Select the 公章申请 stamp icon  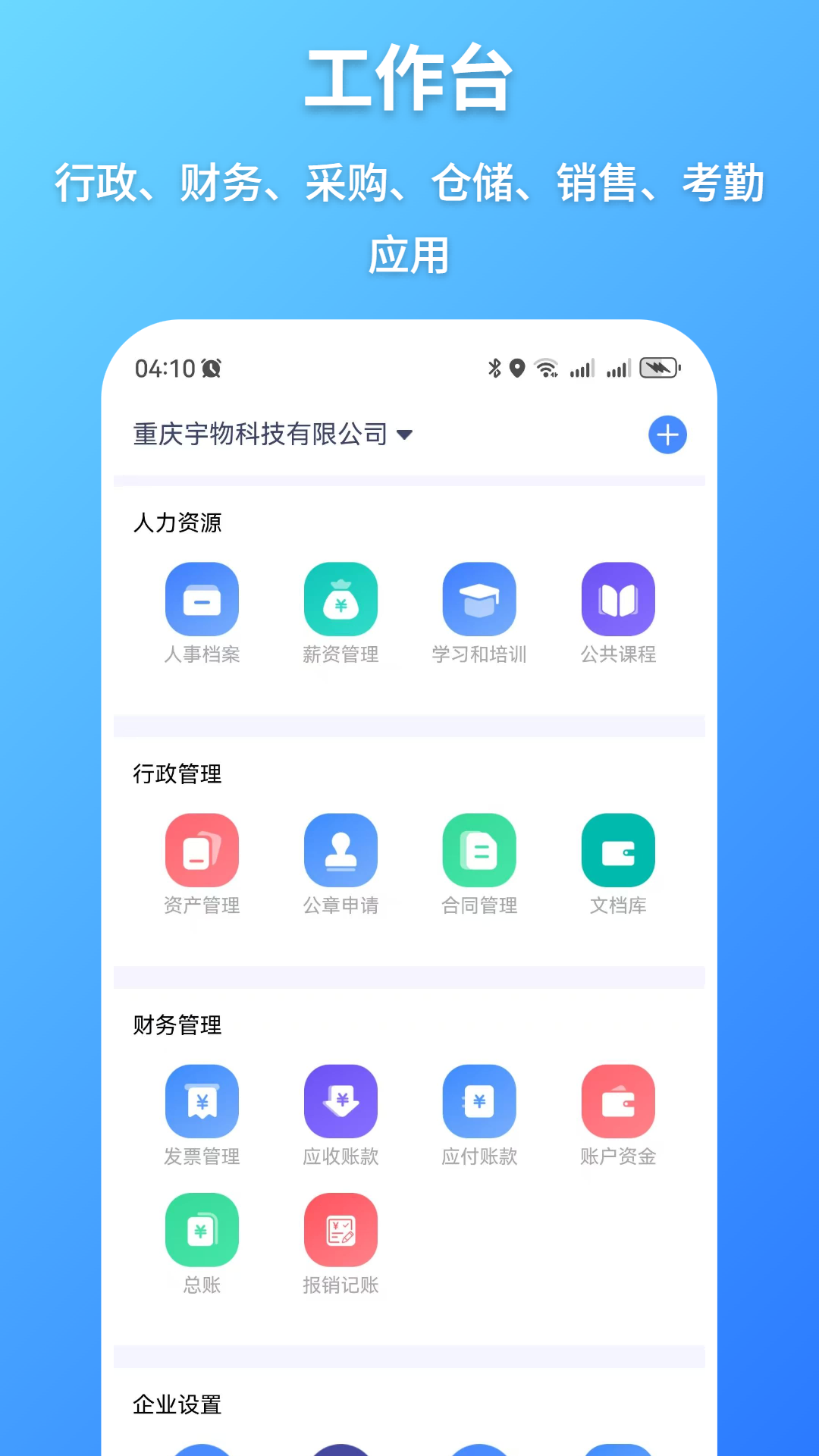[340, 849]
